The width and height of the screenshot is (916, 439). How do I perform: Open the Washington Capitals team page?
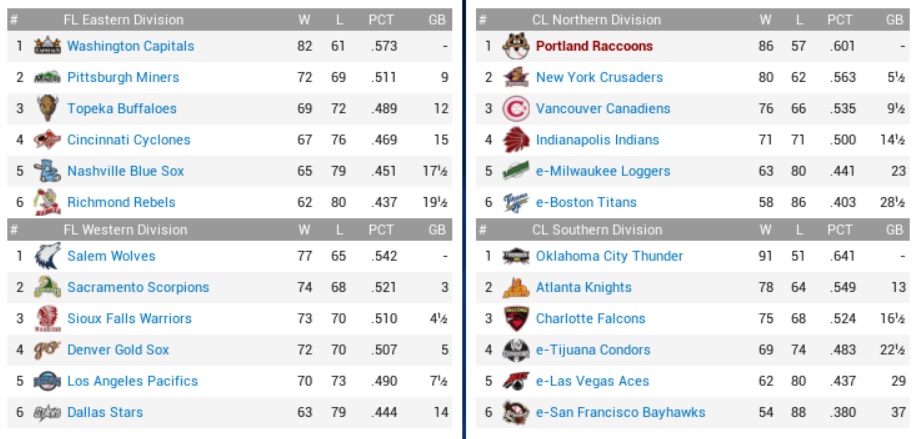pyautogui.click(x=130, y=46)
